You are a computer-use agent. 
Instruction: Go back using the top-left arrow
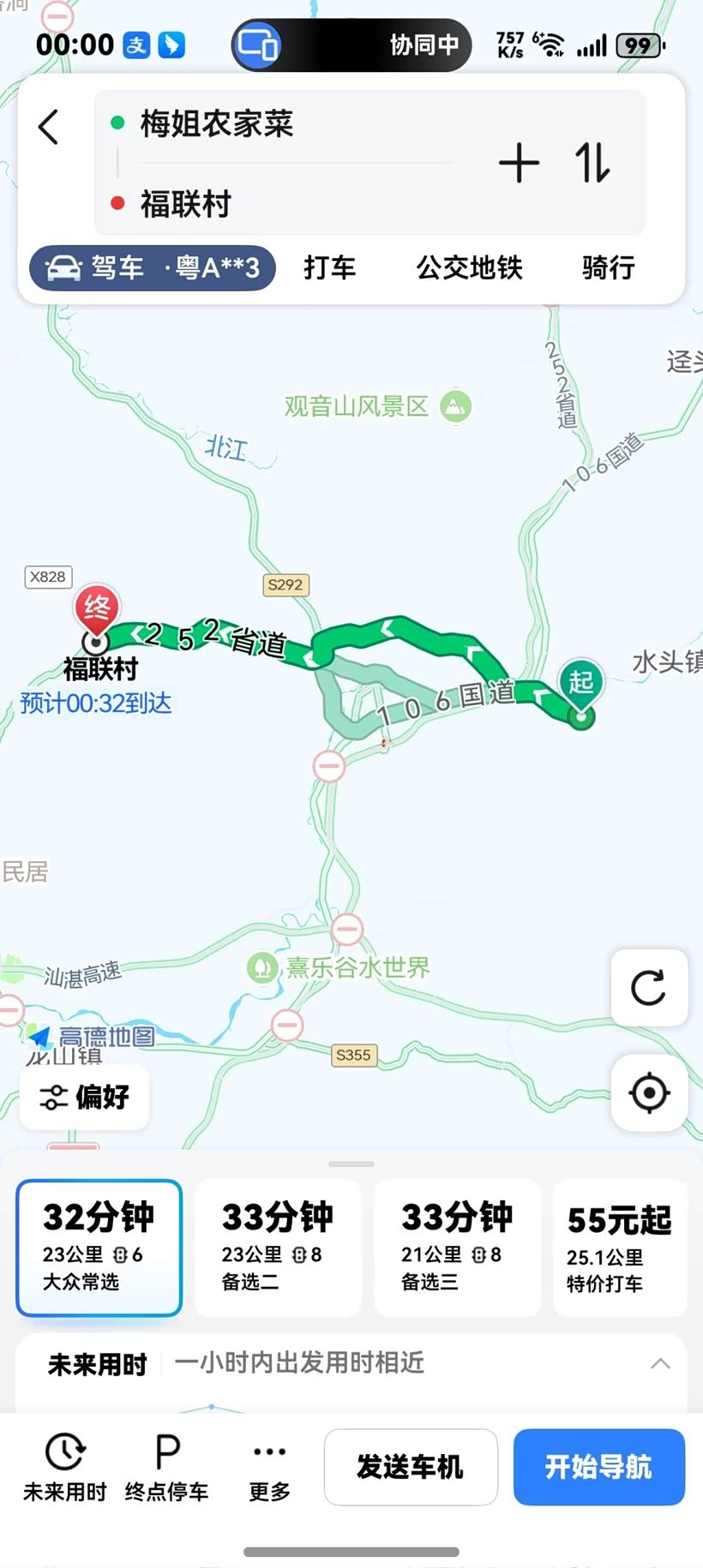(49, 127)
